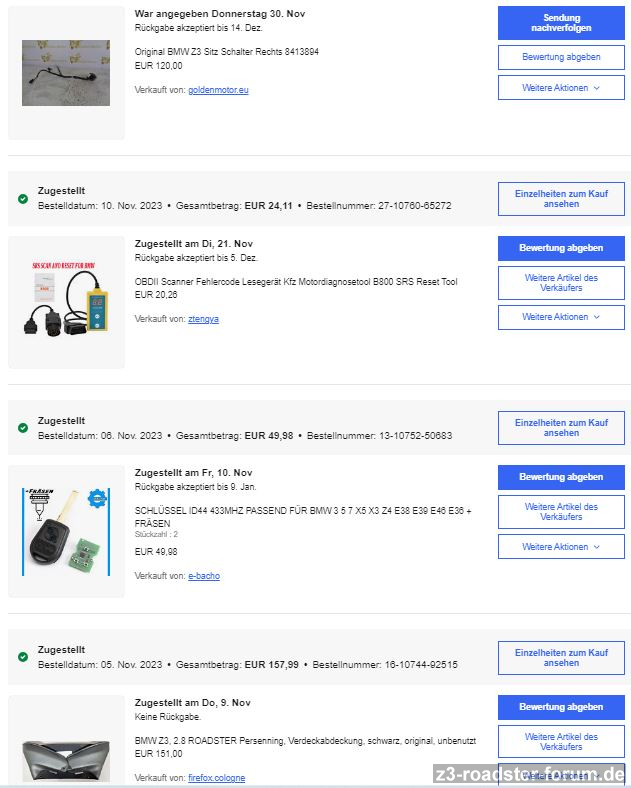This screenshot has height=788, width=631.
Task: See more items from seller ztengya
Action: 561,283
